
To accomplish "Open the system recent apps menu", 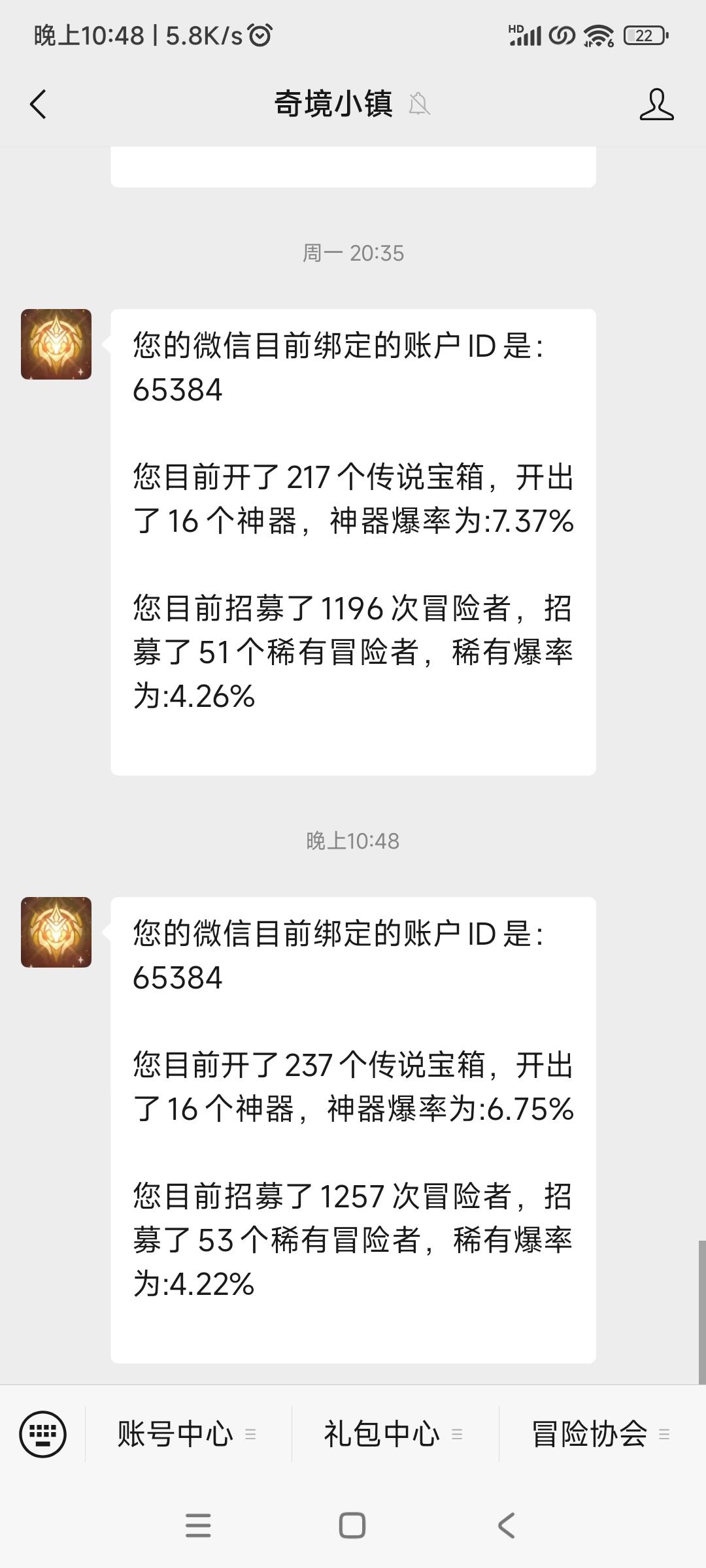I will coord(198,1526).
